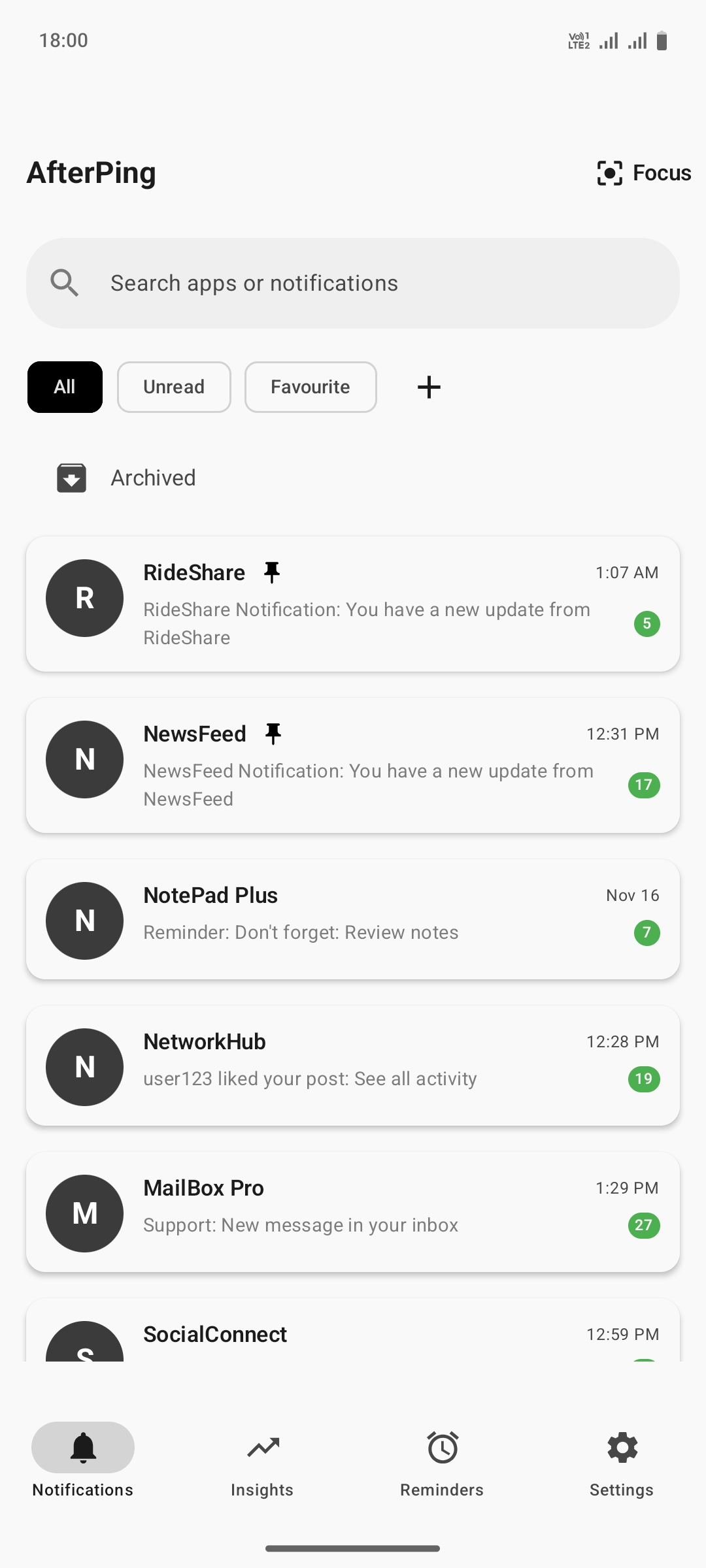The image size is (706, 1568).
Task: Open NewsFeed unread count badge
Action: pos(645,785)
